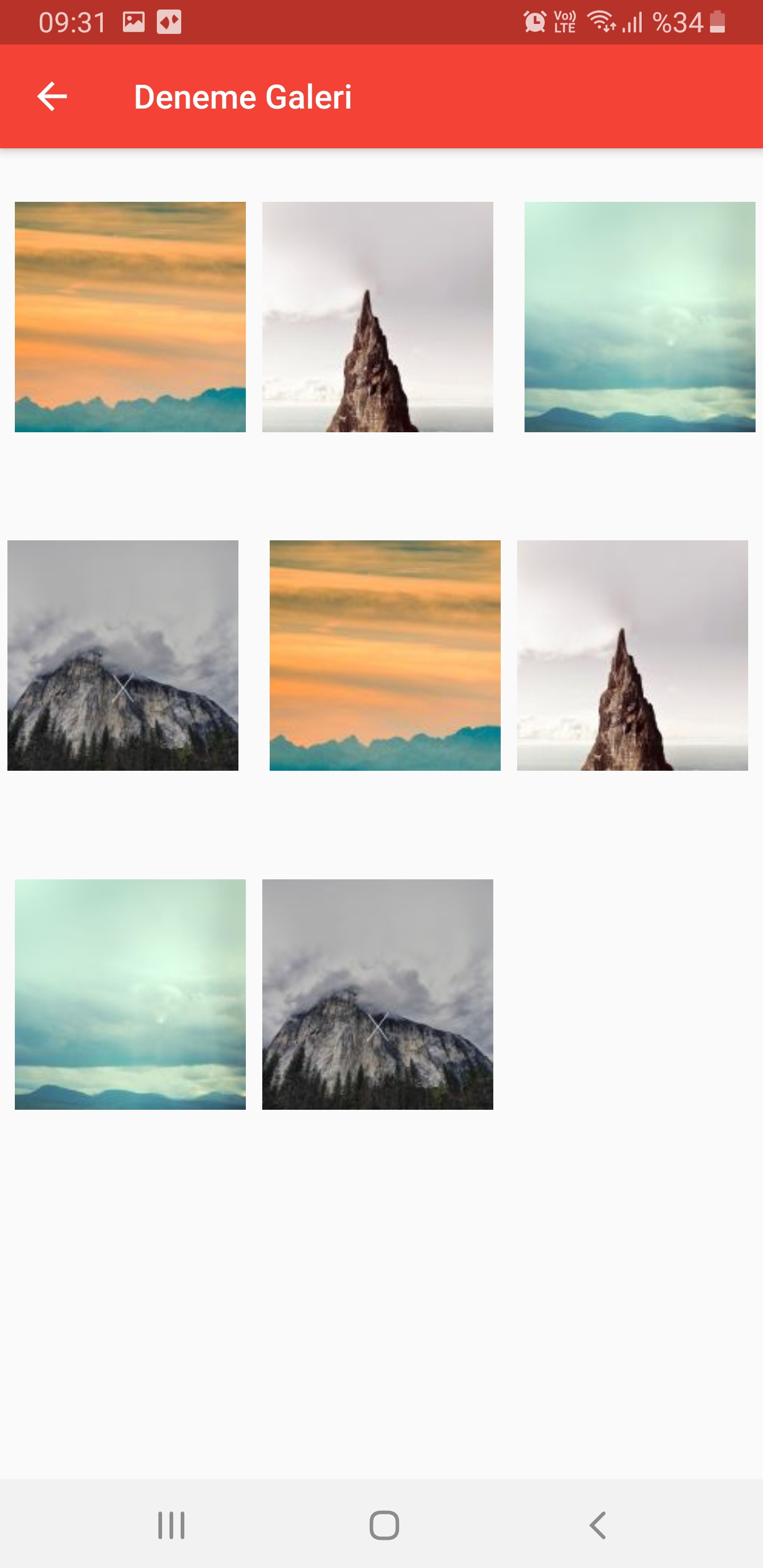
Task: Open the pointed rock photo in second row
Action: [x=632, y=655]
